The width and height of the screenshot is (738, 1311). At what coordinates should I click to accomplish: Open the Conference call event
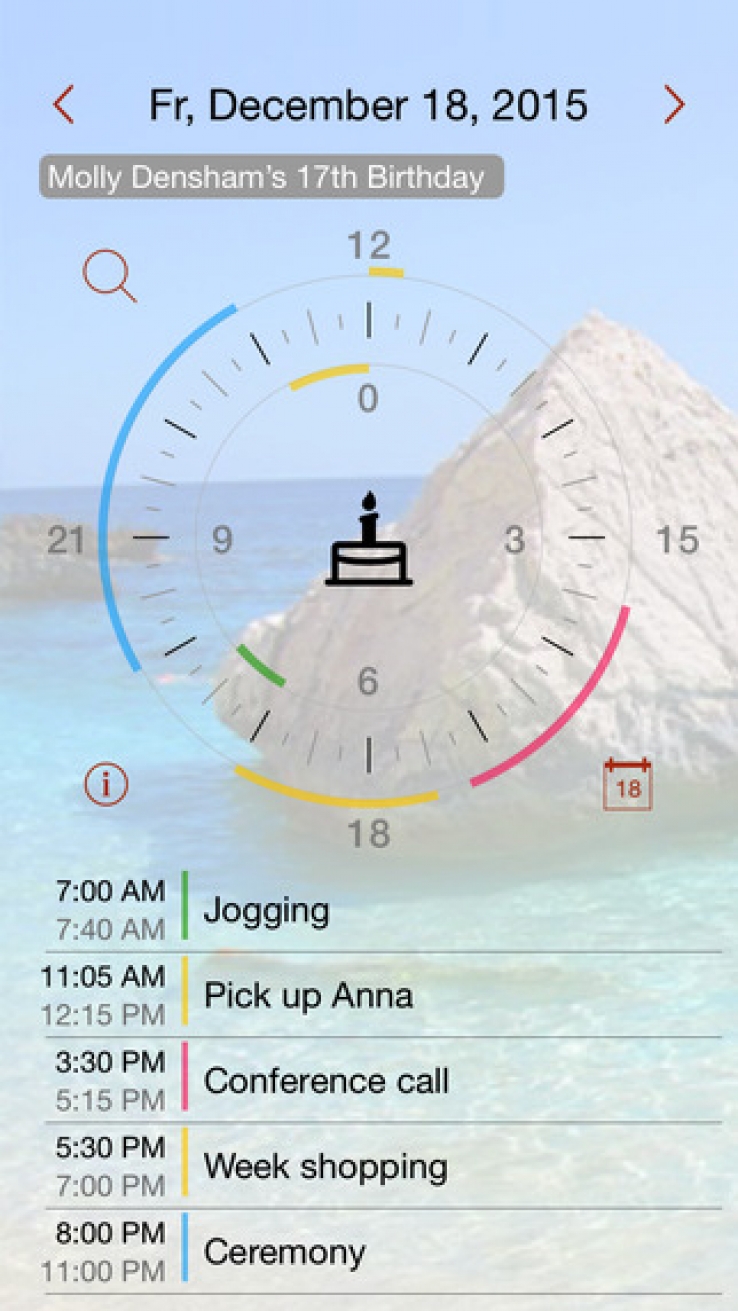point(380,1080)
